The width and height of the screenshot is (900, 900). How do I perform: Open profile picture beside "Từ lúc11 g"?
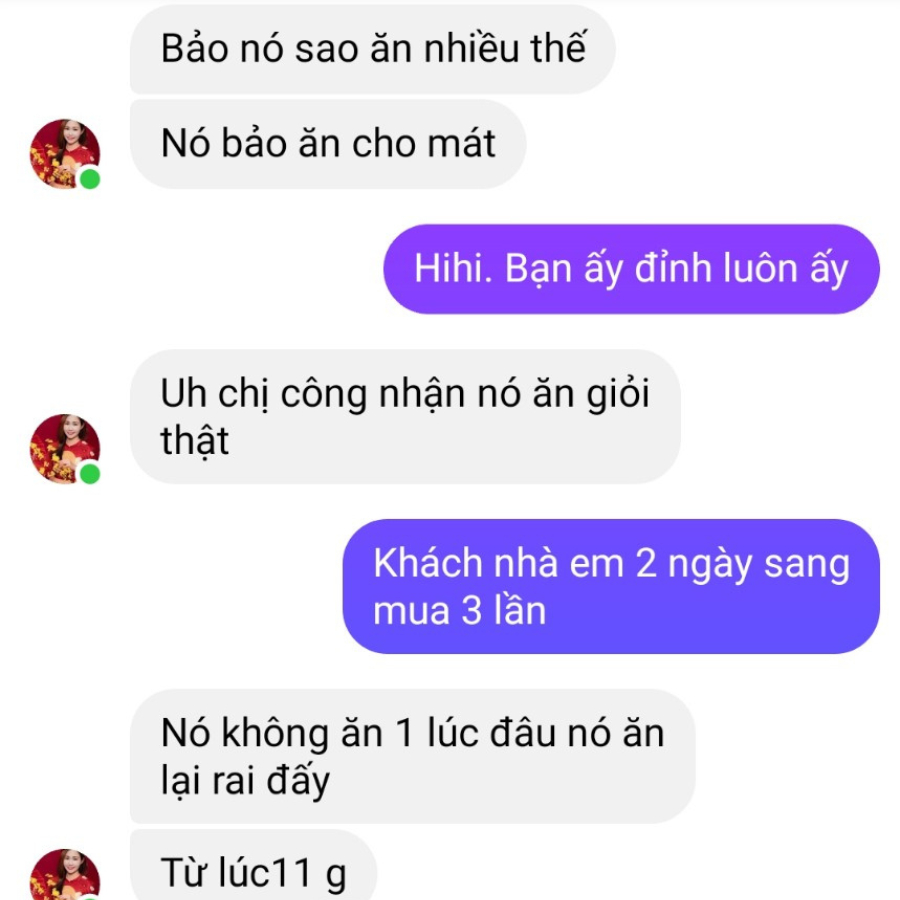coord(65,876)
